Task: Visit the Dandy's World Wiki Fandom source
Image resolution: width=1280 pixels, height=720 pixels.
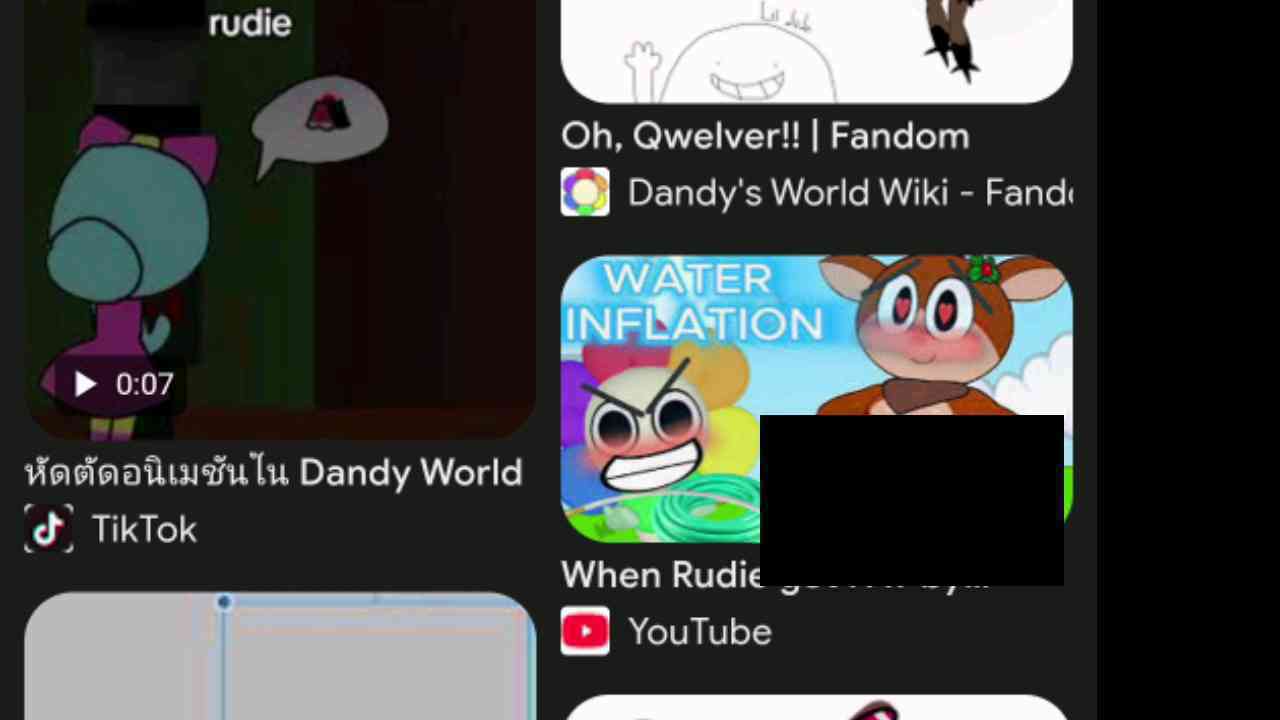Action: point(848,193)
